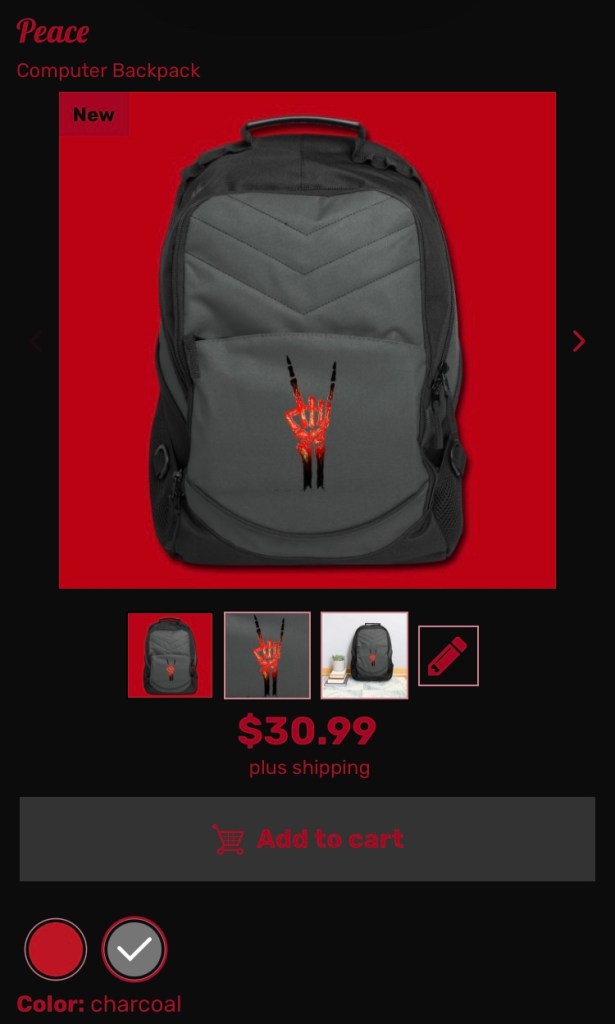Show the previous product image
Screen dimensions: 615x1024
point(36,341)
